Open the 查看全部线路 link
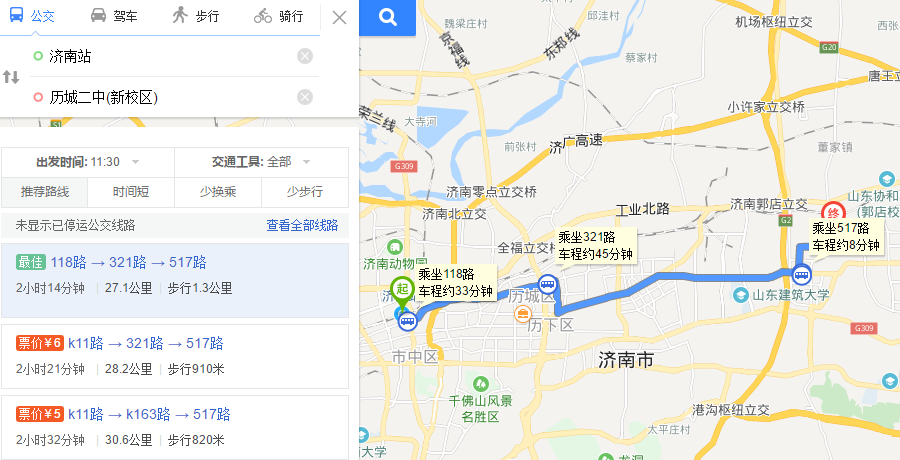Screen dimensions: 900x460 (x=302, y=225)
